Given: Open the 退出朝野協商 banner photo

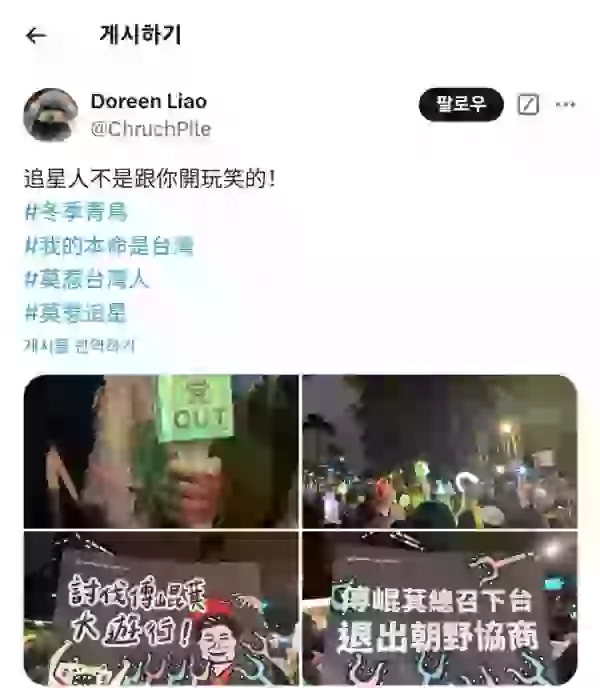Looking at the screenshot, I should [439, 608].
